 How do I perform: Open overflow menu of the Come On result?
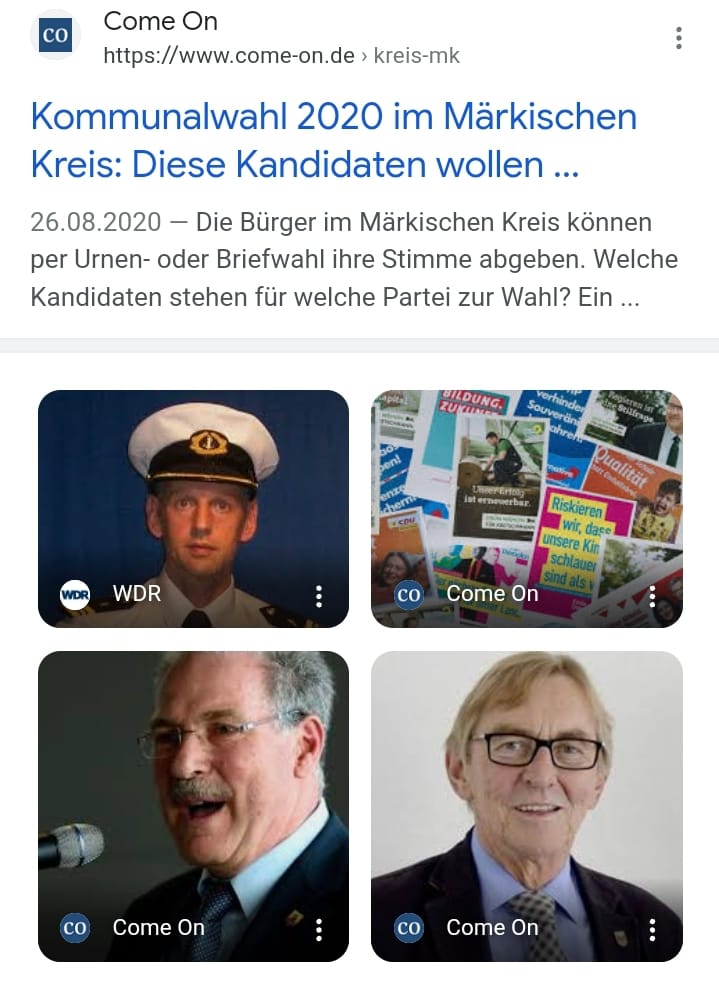tap(679, 39)
